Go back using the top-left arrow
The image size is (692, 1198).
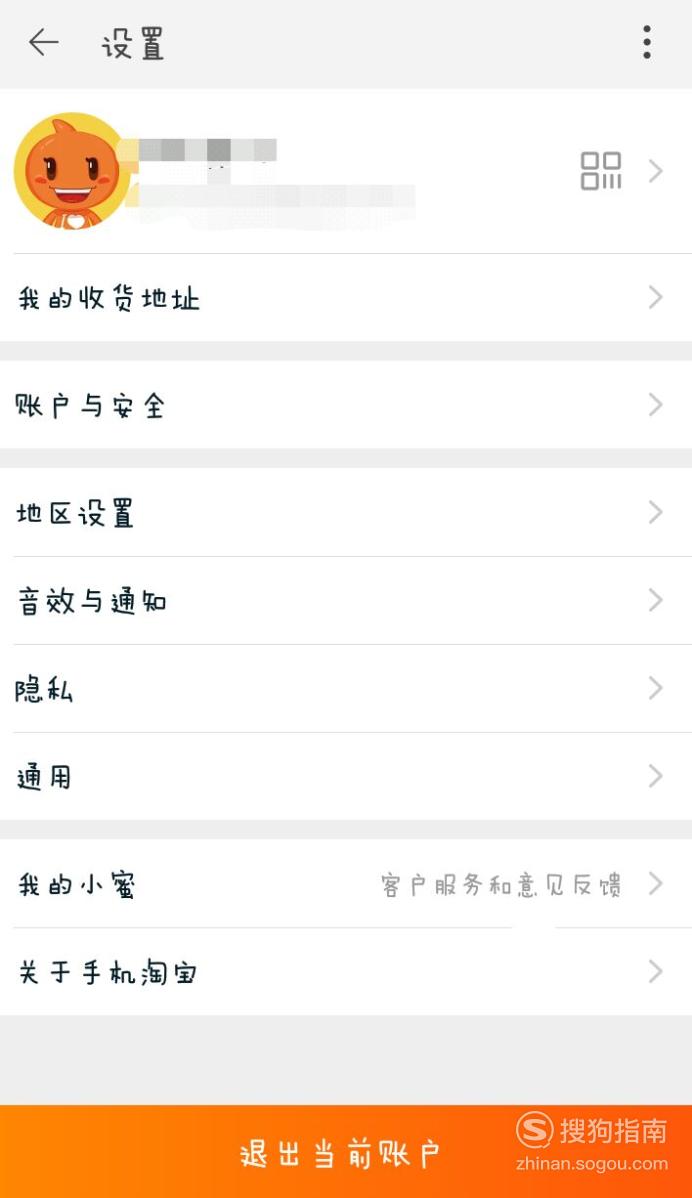click(x=44, y=43)
